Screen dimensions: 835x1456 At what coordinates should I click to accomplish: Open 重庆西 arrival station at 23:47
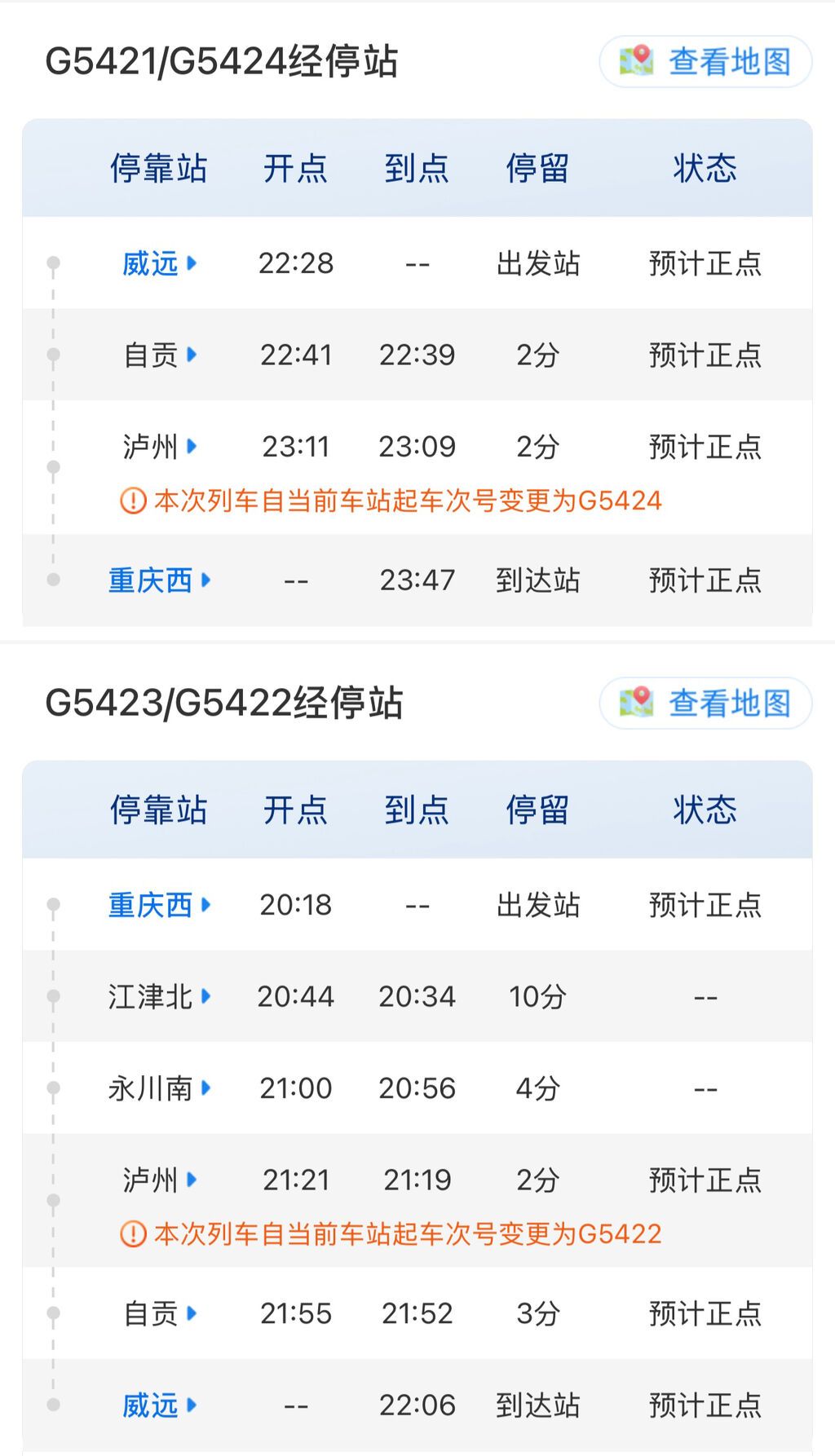[158, 580]
